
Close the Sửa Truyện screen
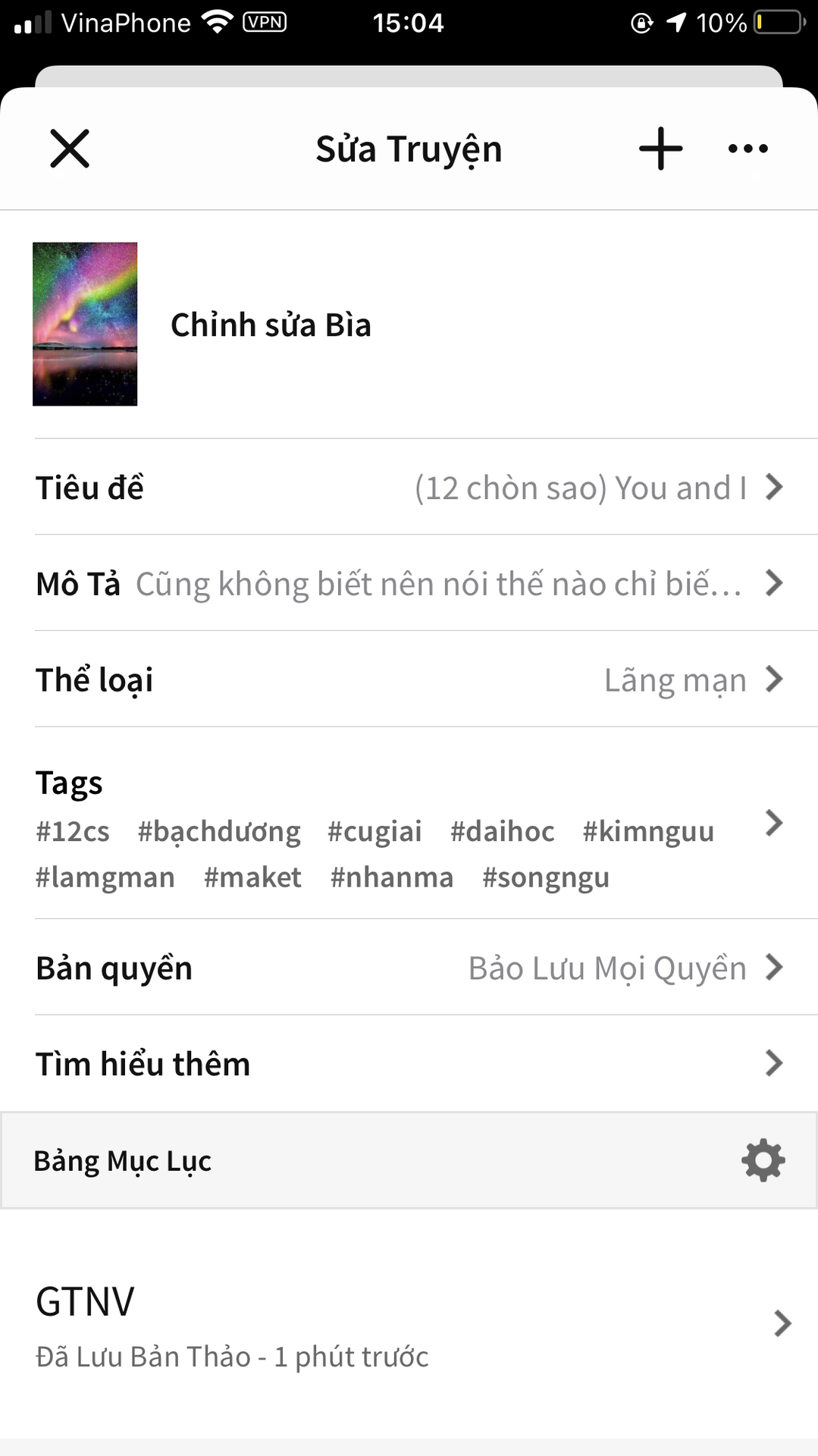tap(70, 149)
